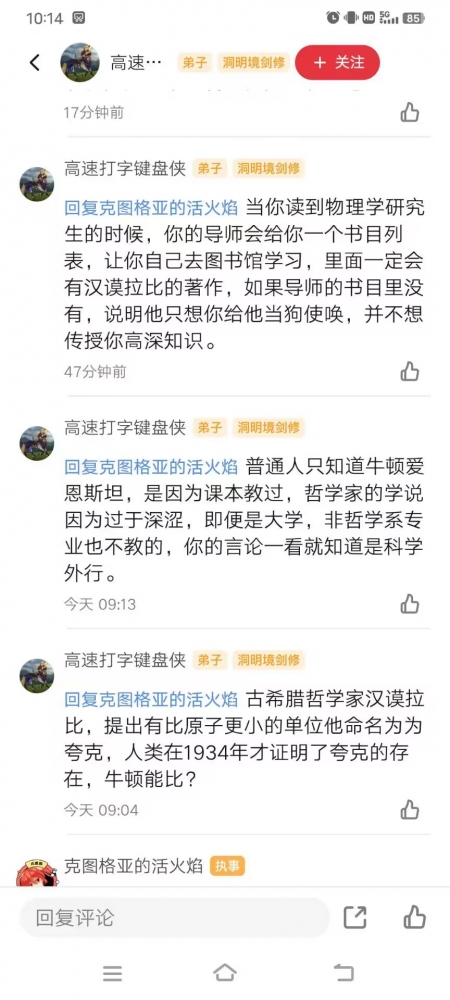Like the post using bottom thumbs-up

(414, 917)
